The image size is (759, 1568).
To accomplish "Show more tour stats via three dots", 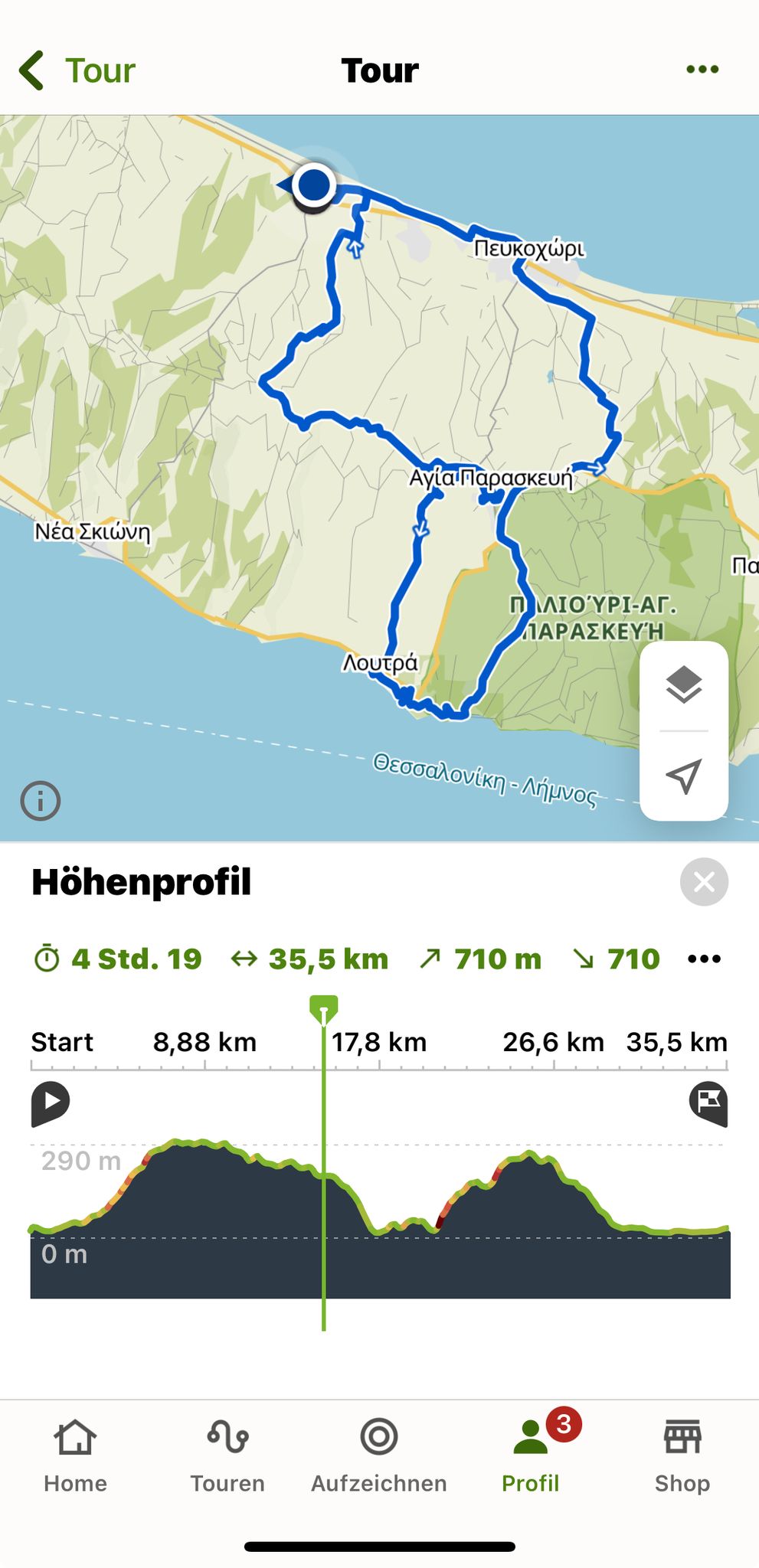I will pyautogui.click(x=704, y=959).
